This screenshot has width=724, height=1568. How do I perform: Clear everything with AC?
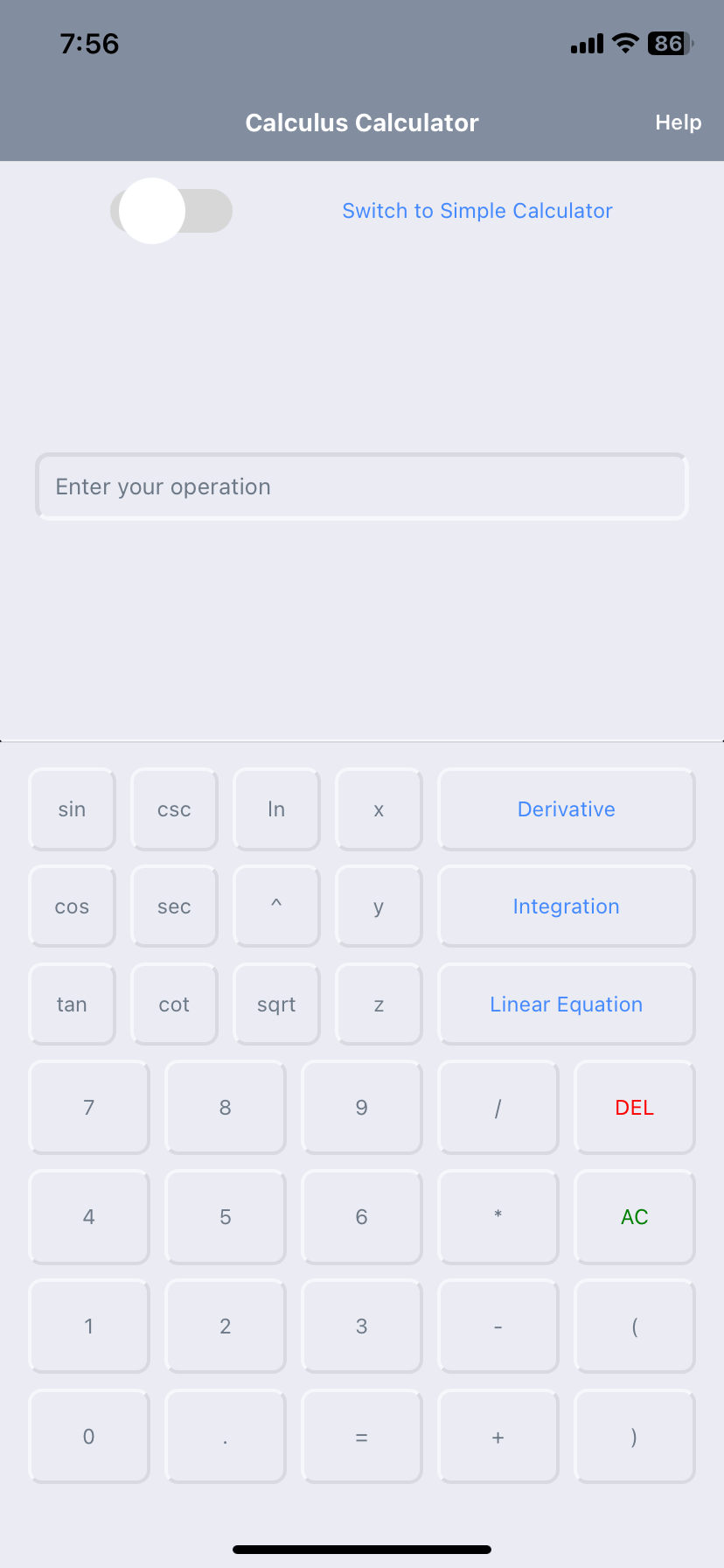pos(634,1217)
